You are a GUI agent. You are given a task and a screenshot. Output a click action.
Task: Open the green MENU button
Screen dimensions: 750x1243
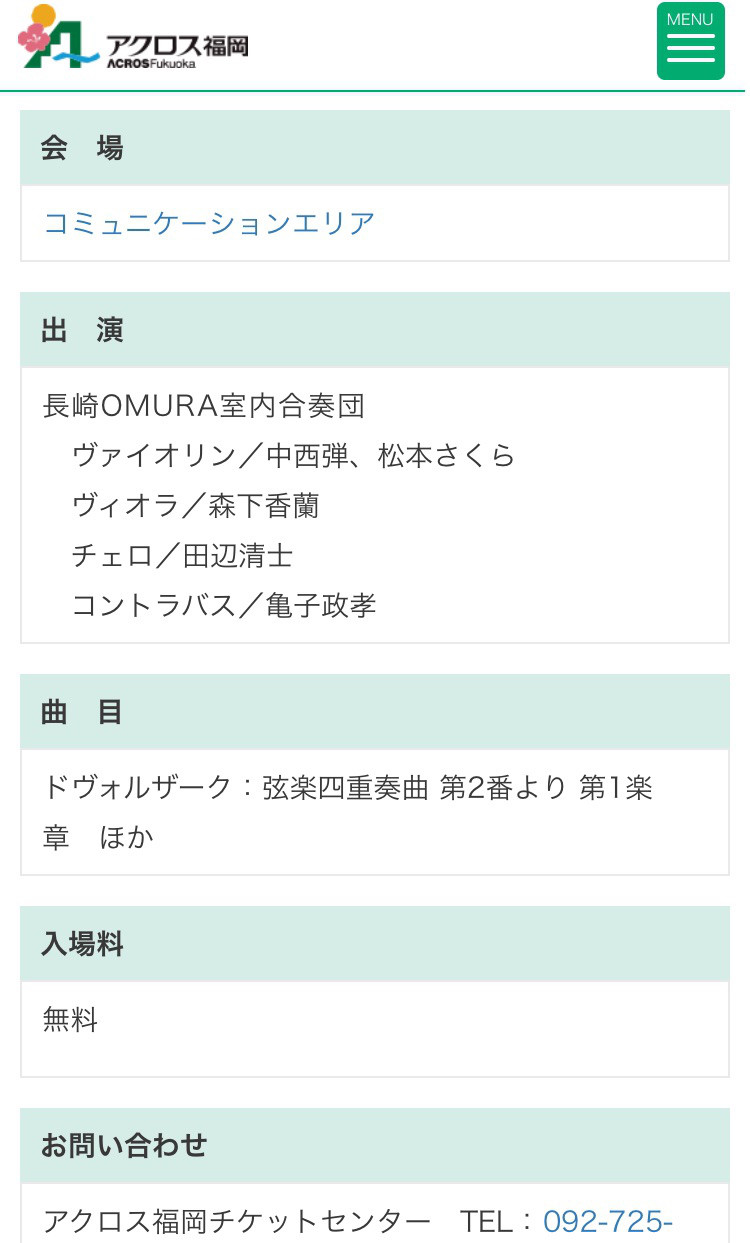pos(690,41)
